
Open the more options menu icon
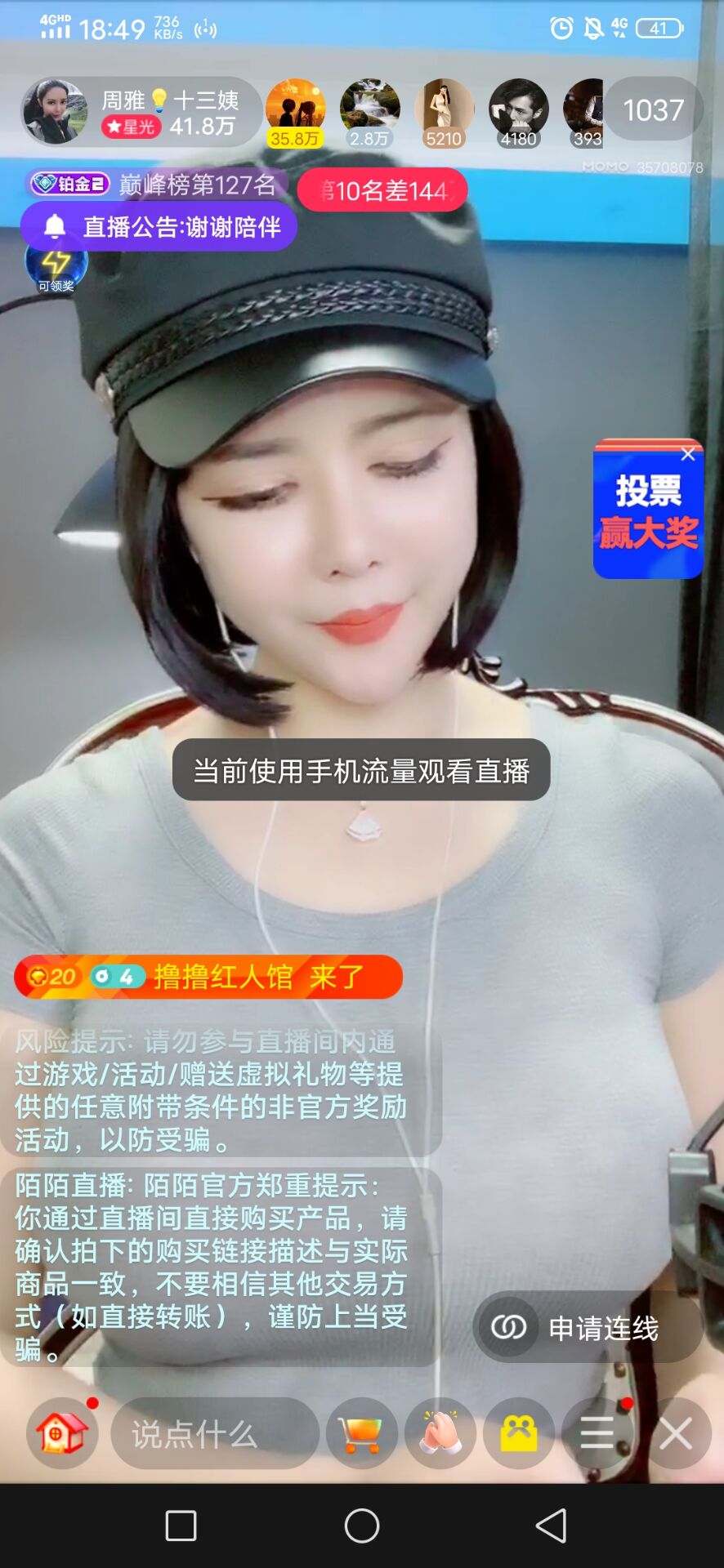click(597, 1433)
